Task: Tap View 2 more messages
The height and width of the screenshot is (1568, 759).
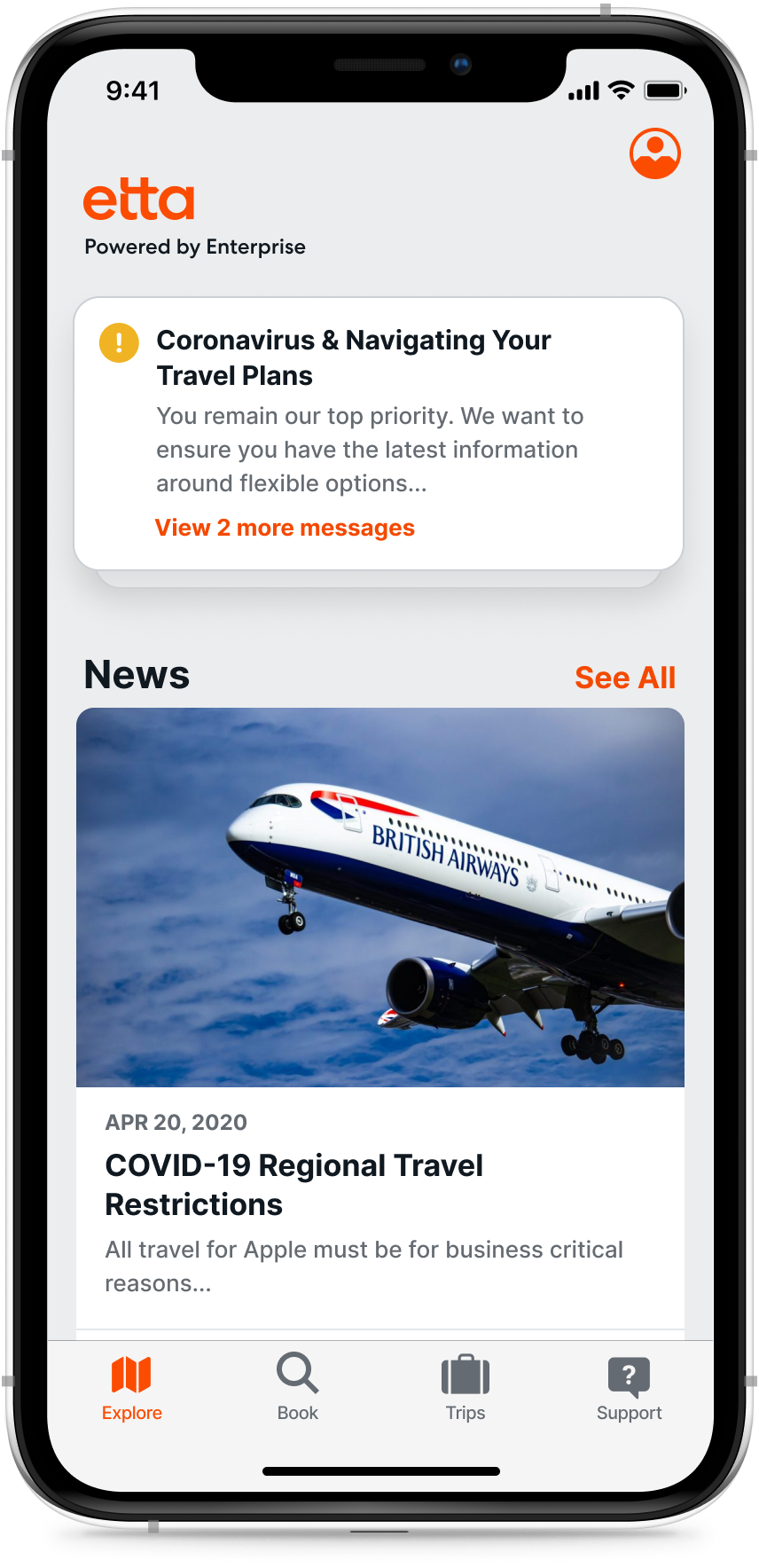Action: [285, 528]
